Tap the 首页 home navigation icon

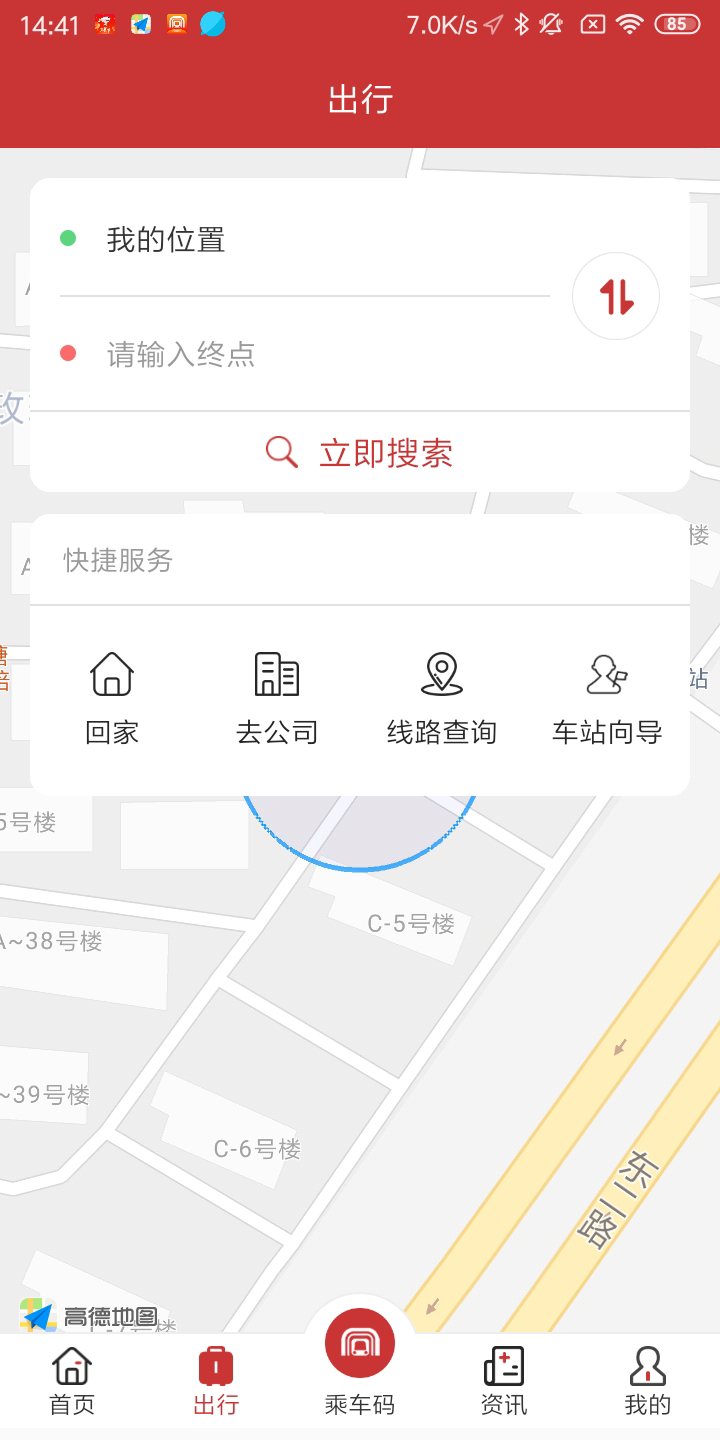click(x=70, y=1366)
